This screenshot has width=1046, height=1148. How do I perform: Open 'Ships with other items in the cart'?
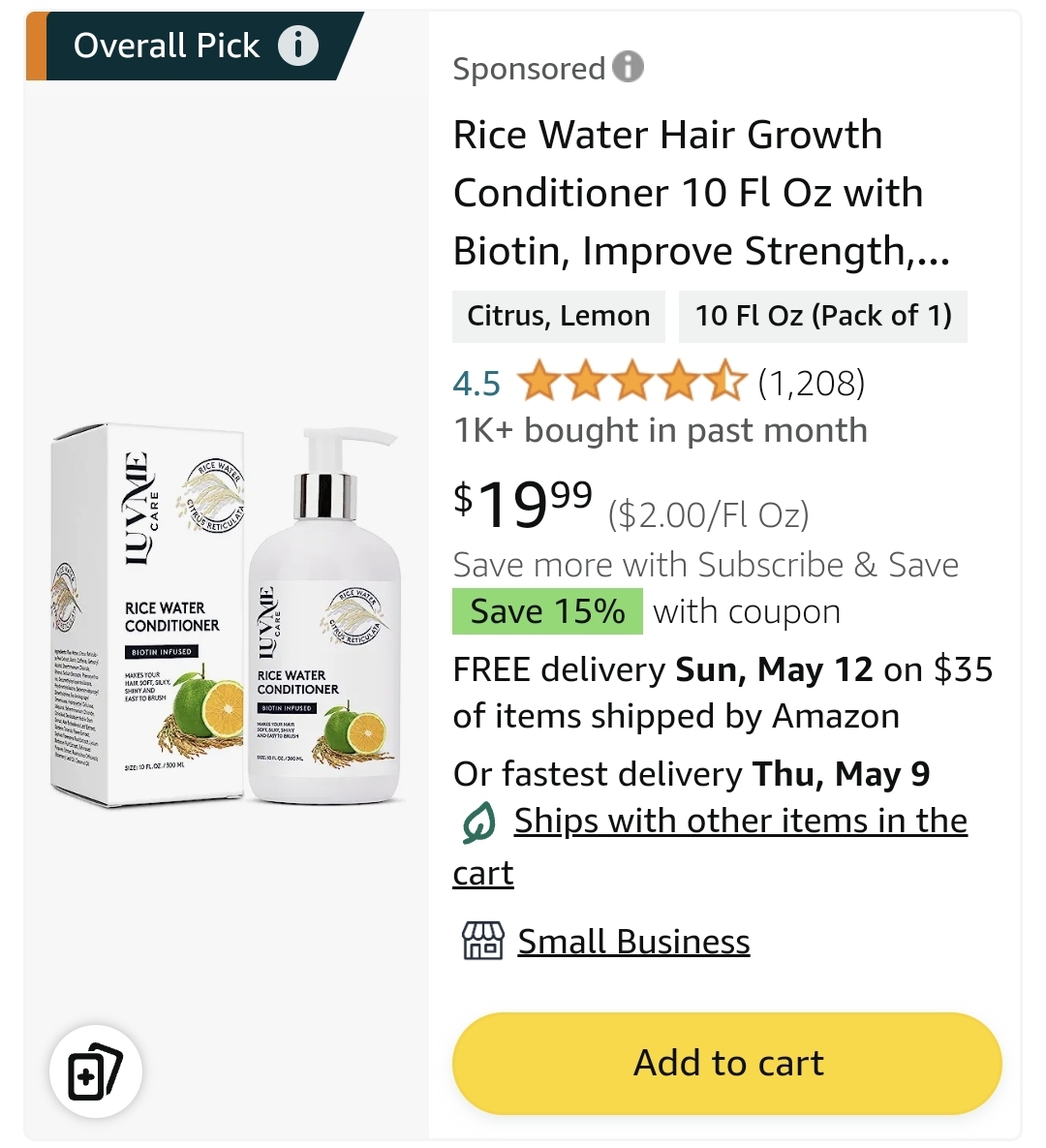coord(740,822)
